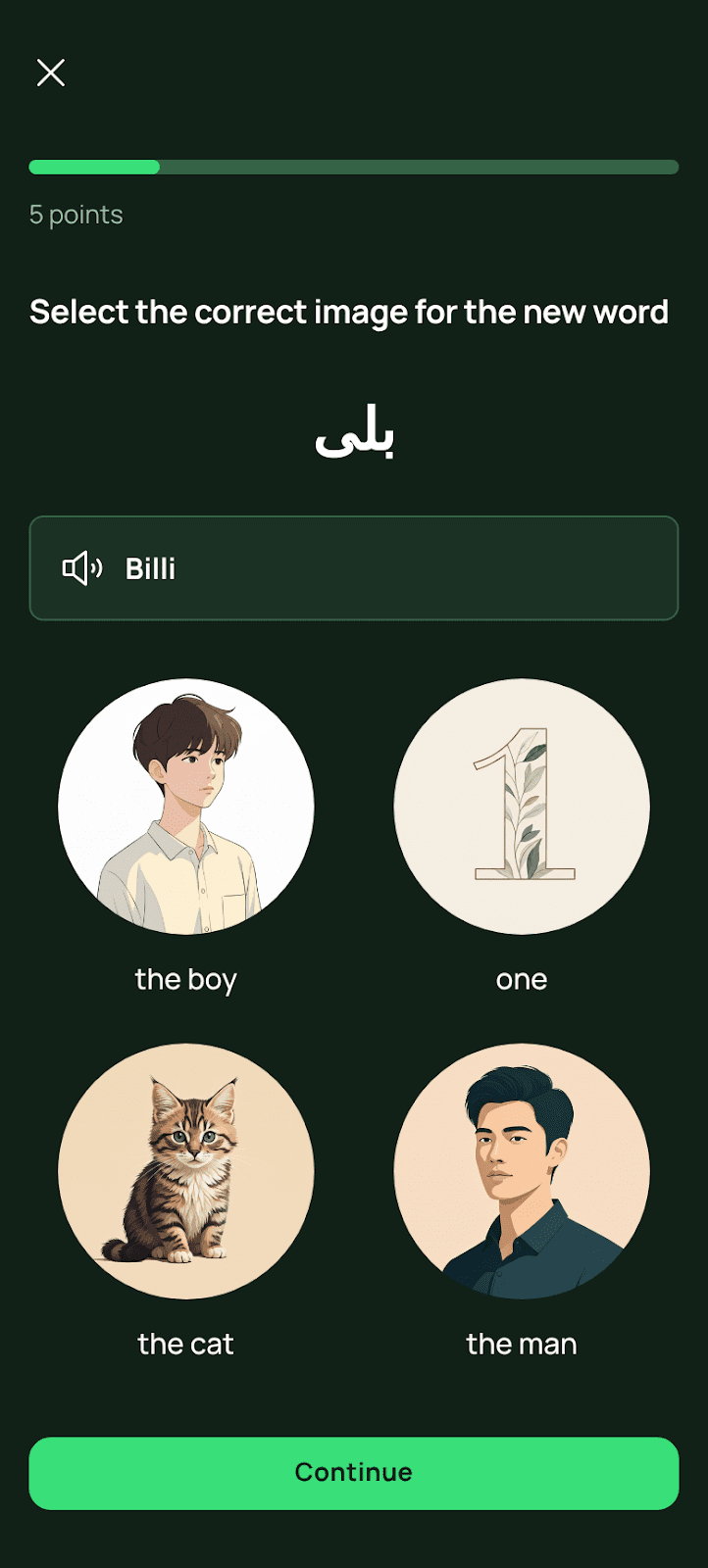The width and height of the screenshot is (708, 1568).
Task: Tap the Continue button
Action: click(x=354, y=1473)
